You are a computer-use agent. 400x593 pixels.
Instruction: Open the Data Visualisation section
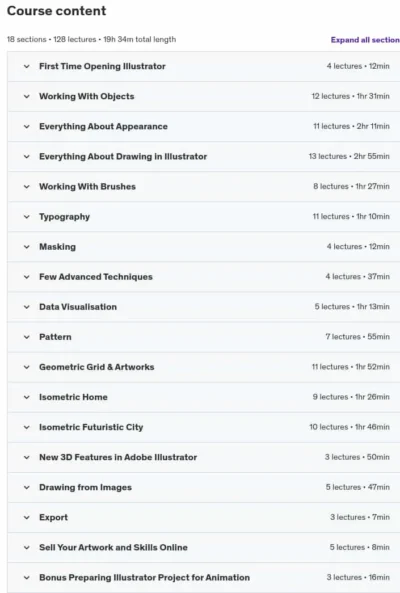click(x=204, y=307)
